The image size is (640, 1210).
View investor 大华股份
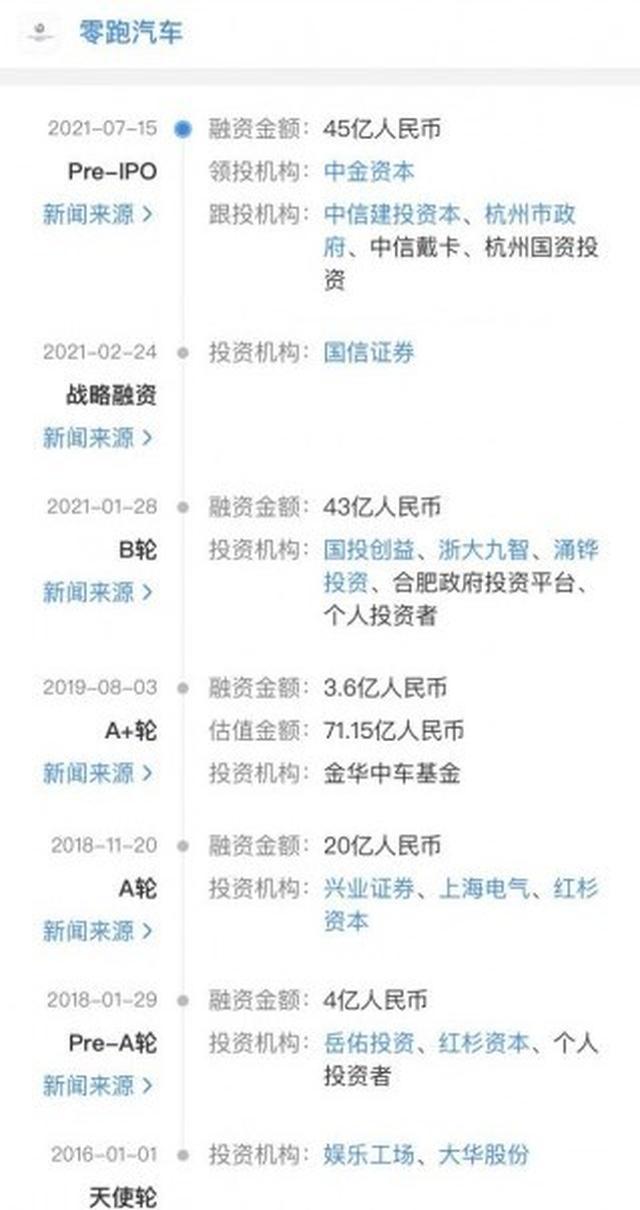[483, 1155]
